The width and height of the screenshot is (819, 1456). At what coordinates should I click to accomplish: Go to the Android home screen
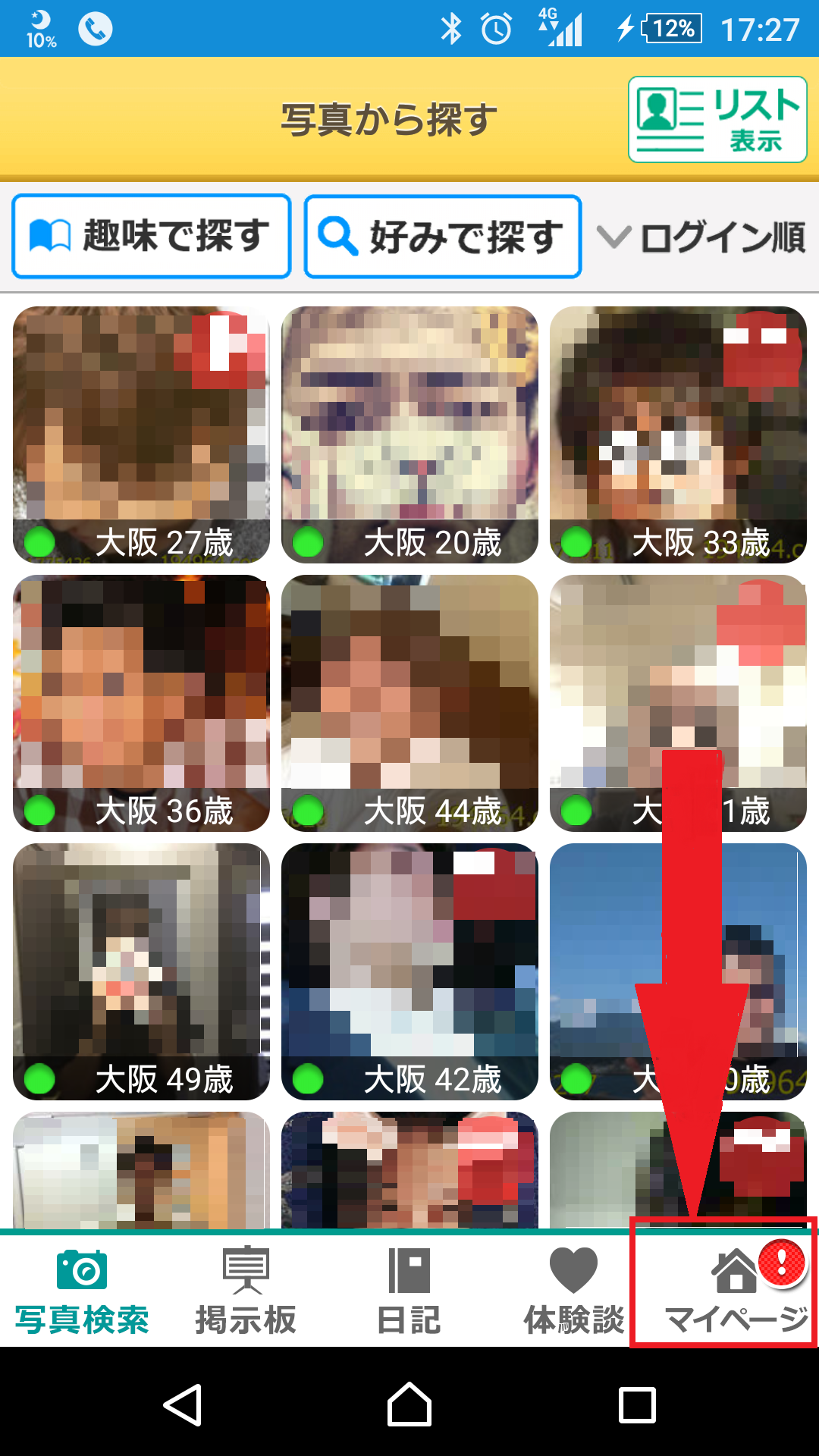[409, 1405]
